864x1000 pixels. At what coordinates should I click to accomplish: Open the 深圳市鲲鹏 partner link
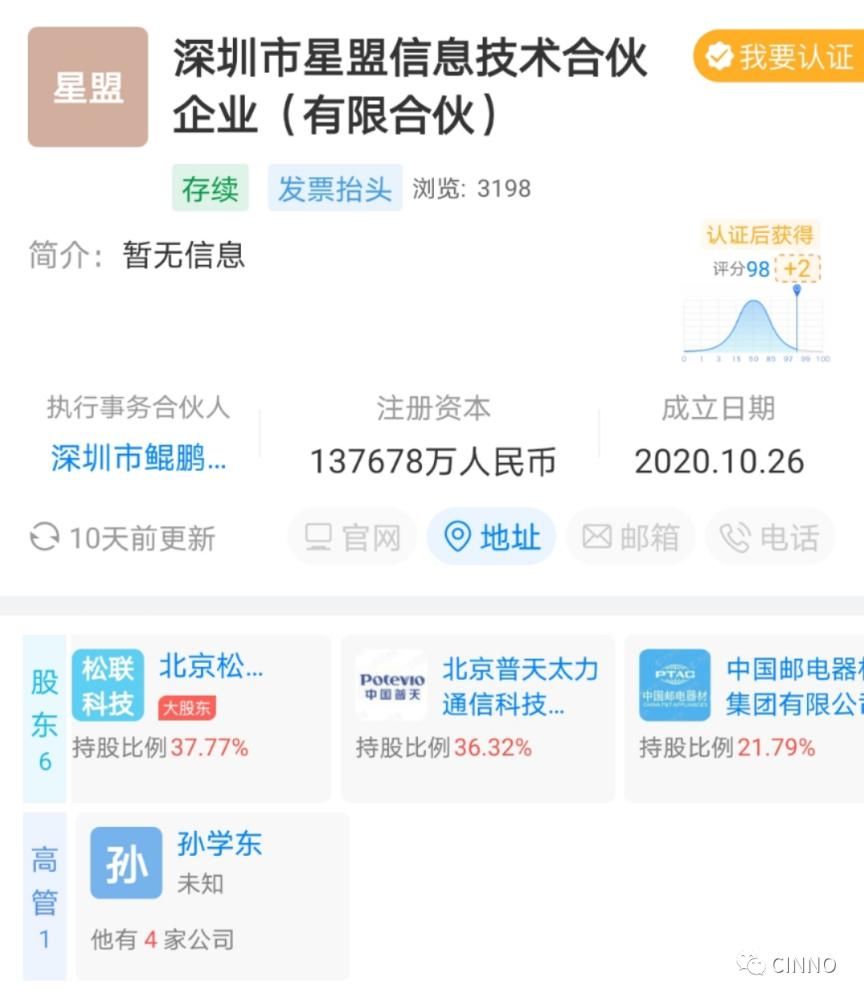tap(137, 455)
